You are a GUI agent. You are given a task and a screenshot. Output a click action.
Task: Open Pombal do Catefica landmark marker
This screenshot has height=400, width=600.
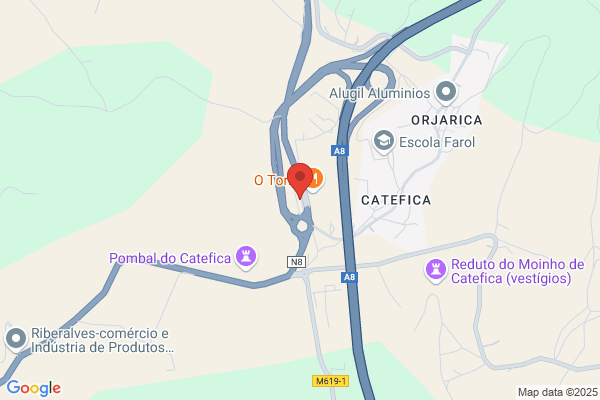pos(246,258)
